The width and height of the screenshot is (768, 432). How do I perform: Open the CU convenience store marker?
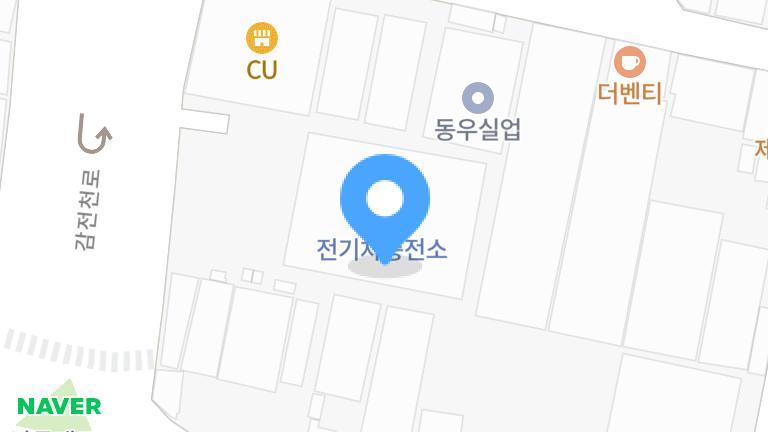coord(262,39)
